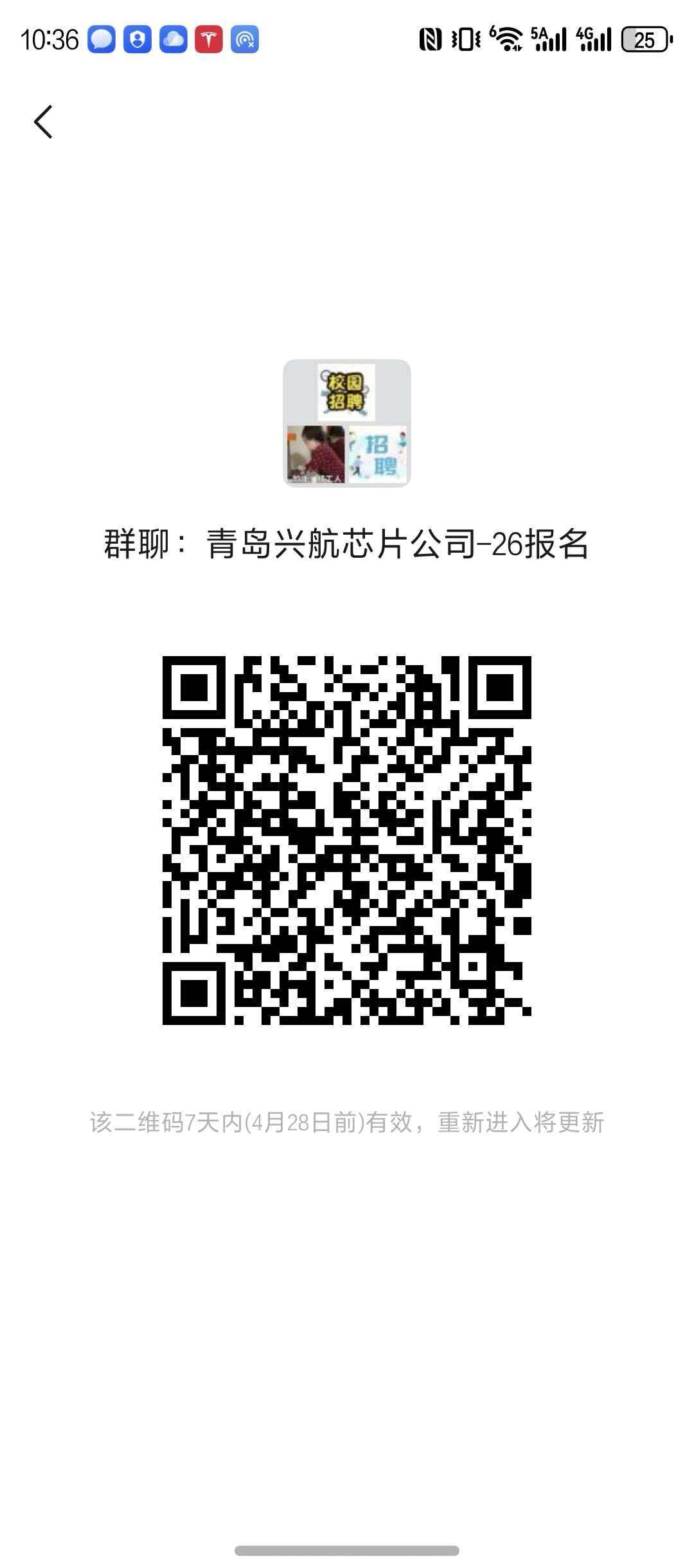Go back using the top-left arrow

[x=43, y=122]
